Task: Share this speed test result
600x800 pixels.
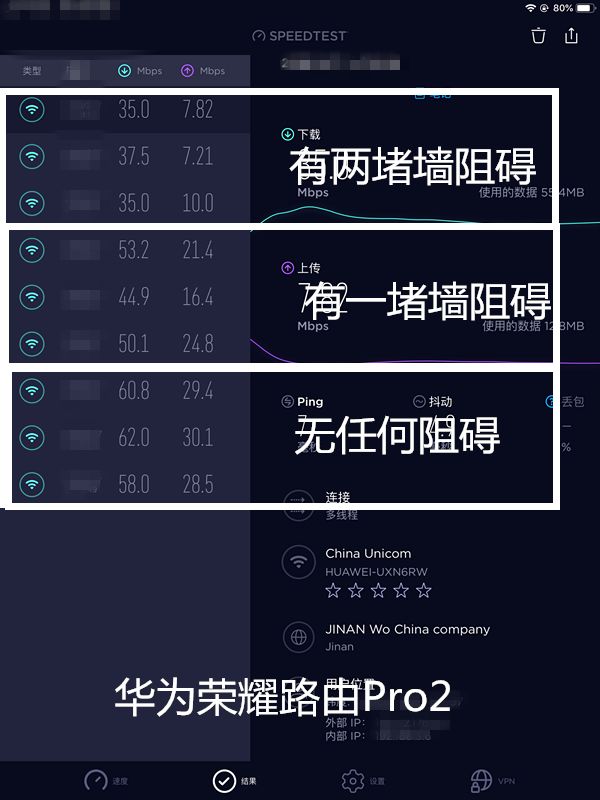Action: coord(572,36)
